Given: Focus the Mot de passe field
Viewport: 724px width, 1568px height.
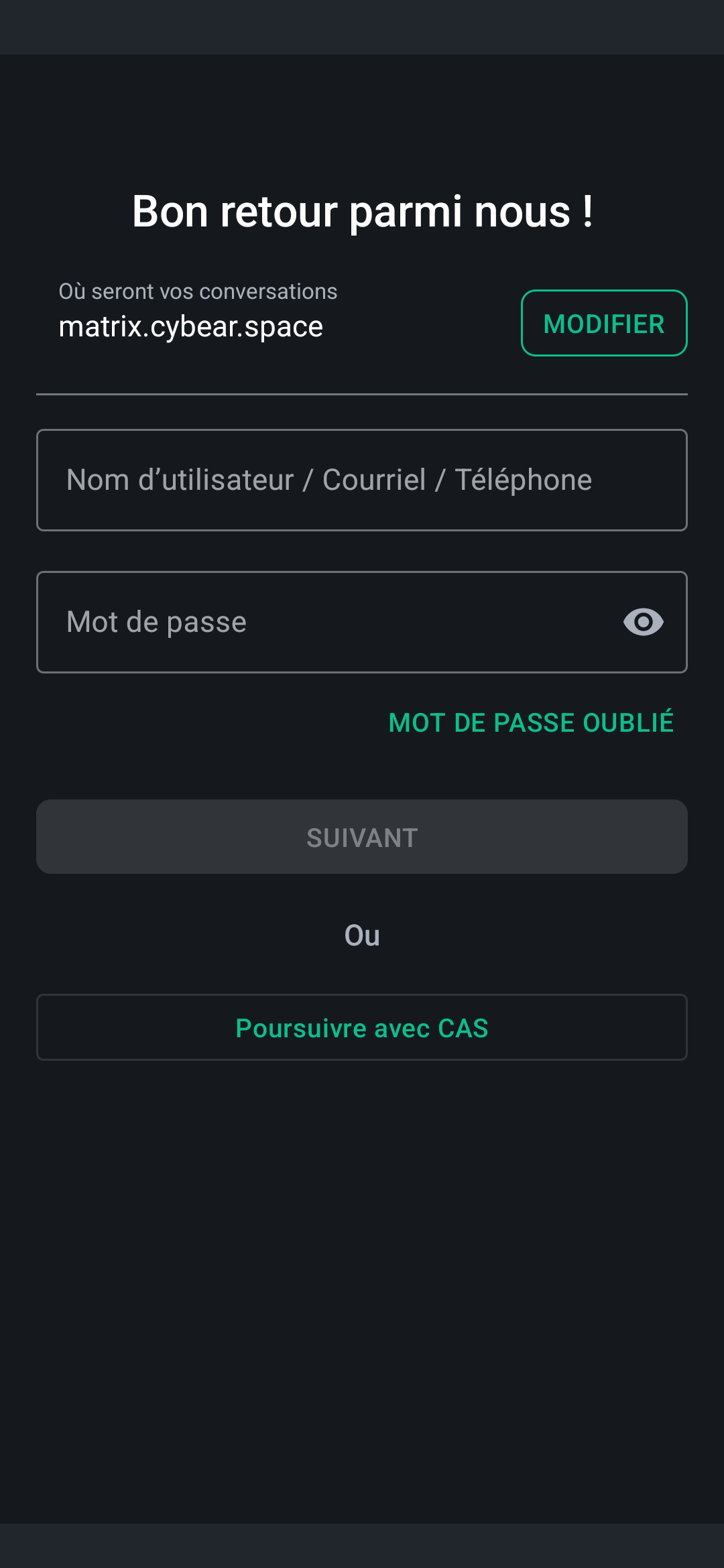Looking at the screenshot, I should click(x=322, y=622).
